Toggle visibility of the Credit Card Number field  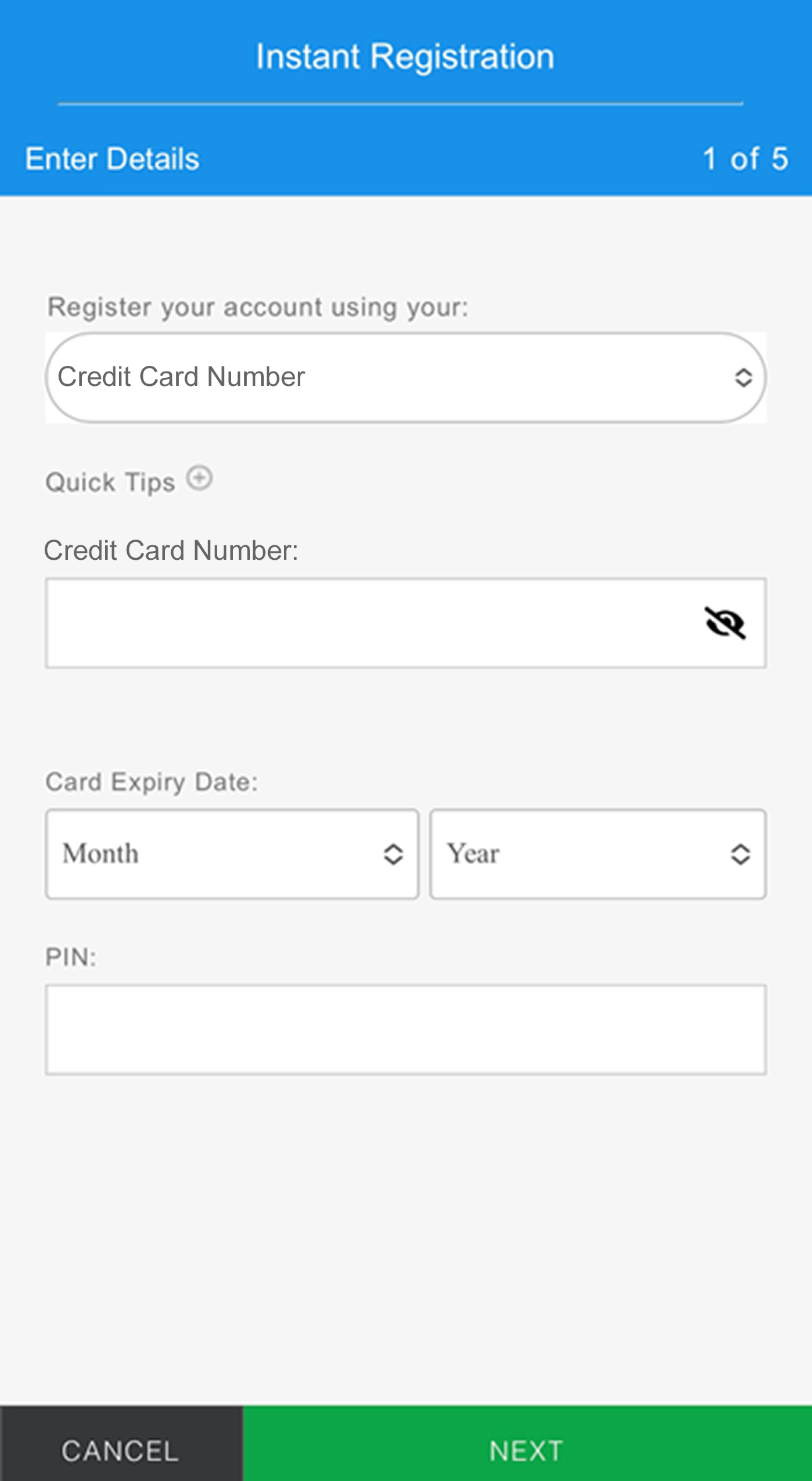(x=724, y=623)
